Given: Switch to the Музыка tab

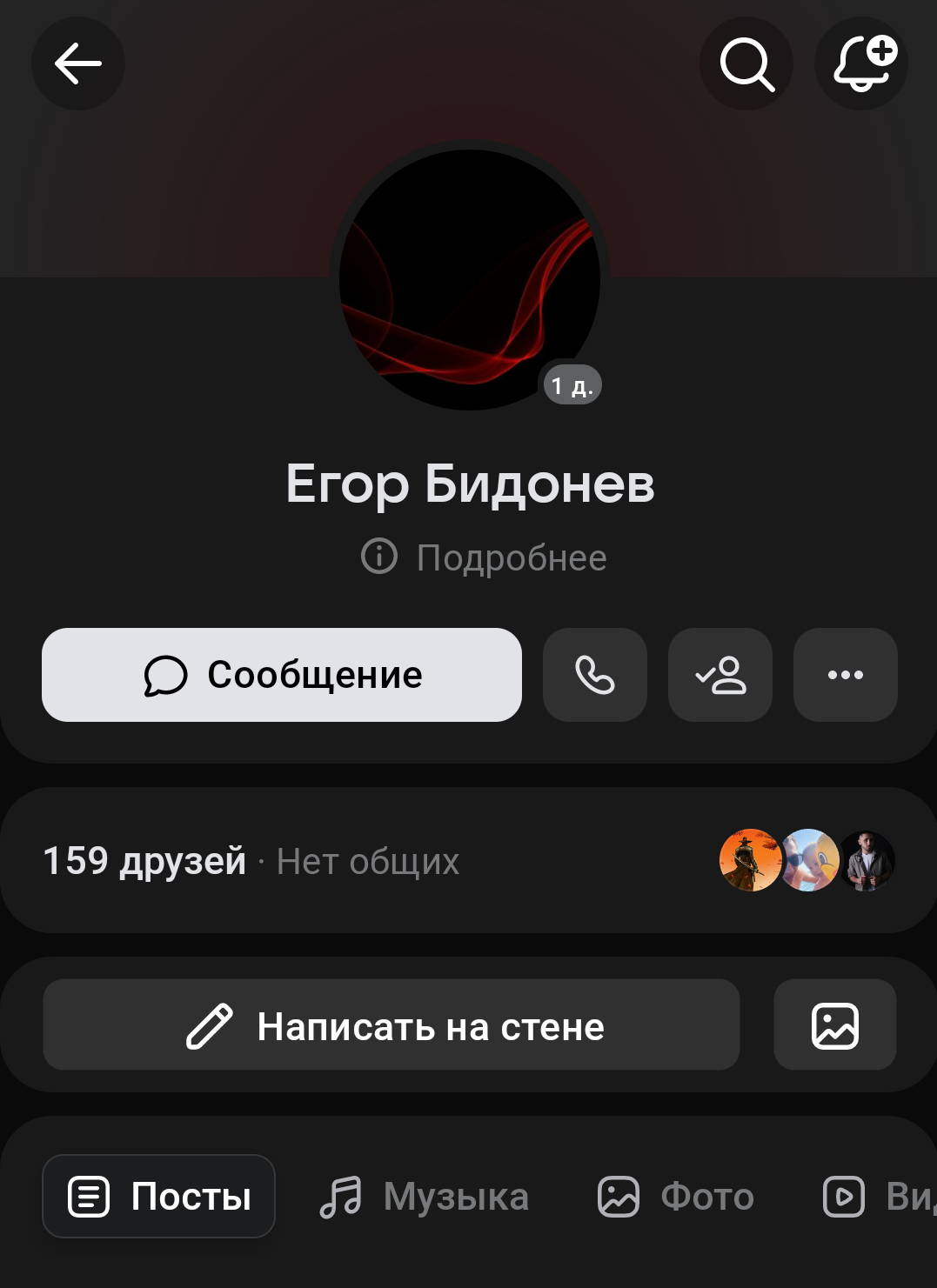Looking at the screenshot, I should (x=425, y=1196).
